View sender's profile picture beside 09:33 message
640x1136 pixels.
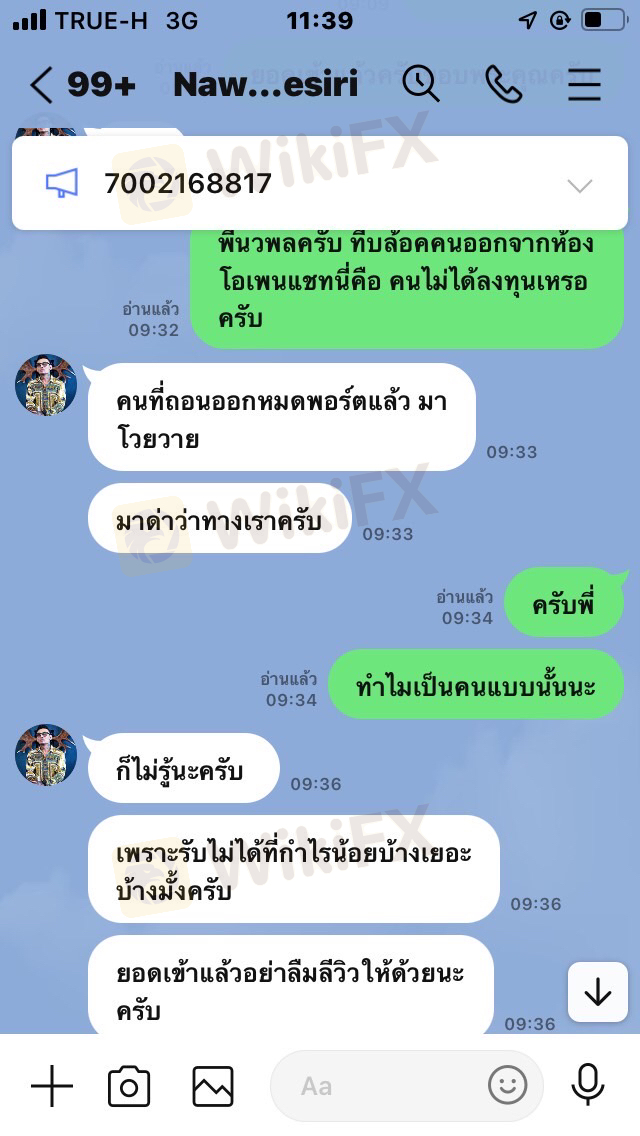[x=46, y=384]
